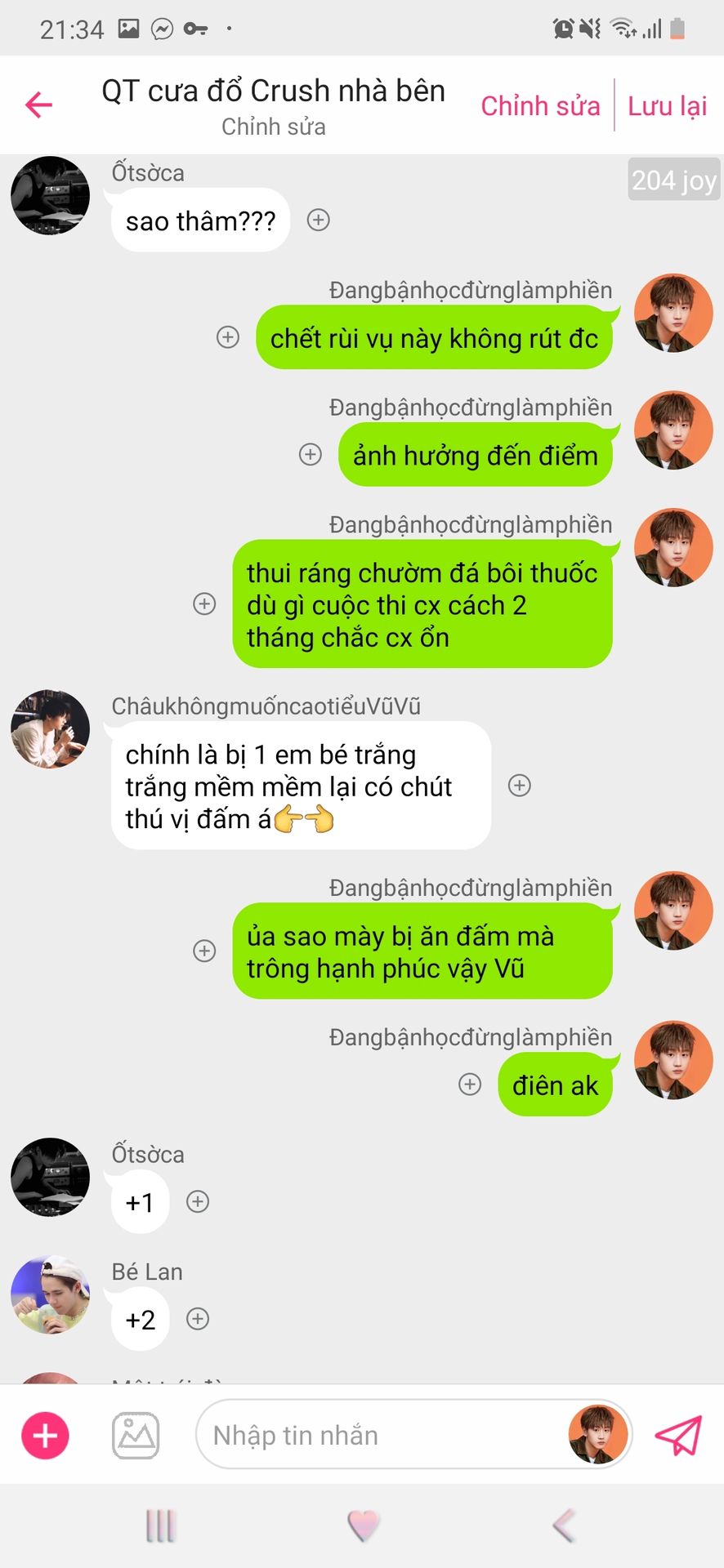Open ChâukhôngmuốncaotiểuVũVũ's avatar
This screenshot has width=724, height=1568.
[x=51, y=729]
